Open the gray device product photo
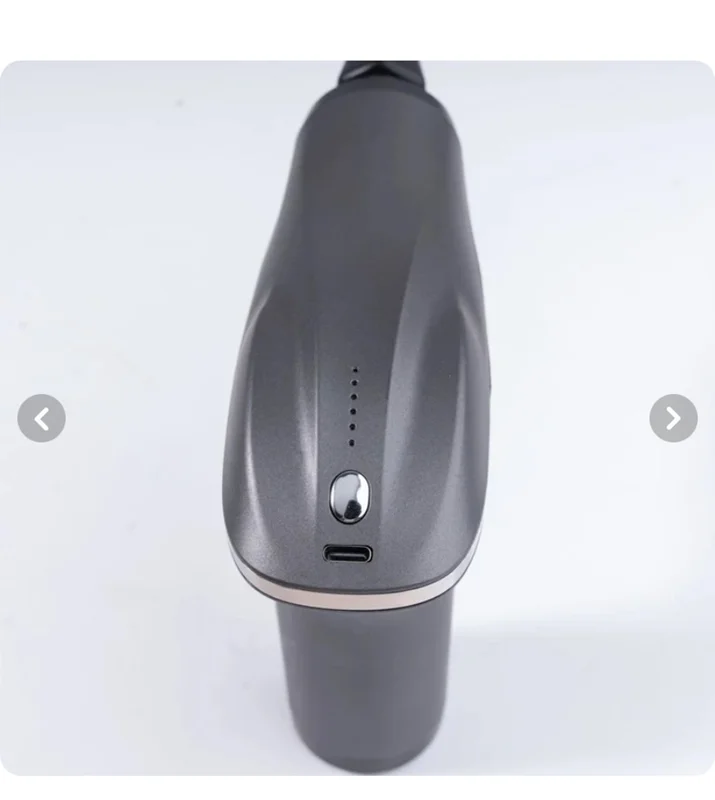715x800 pixels. [357, 300]
